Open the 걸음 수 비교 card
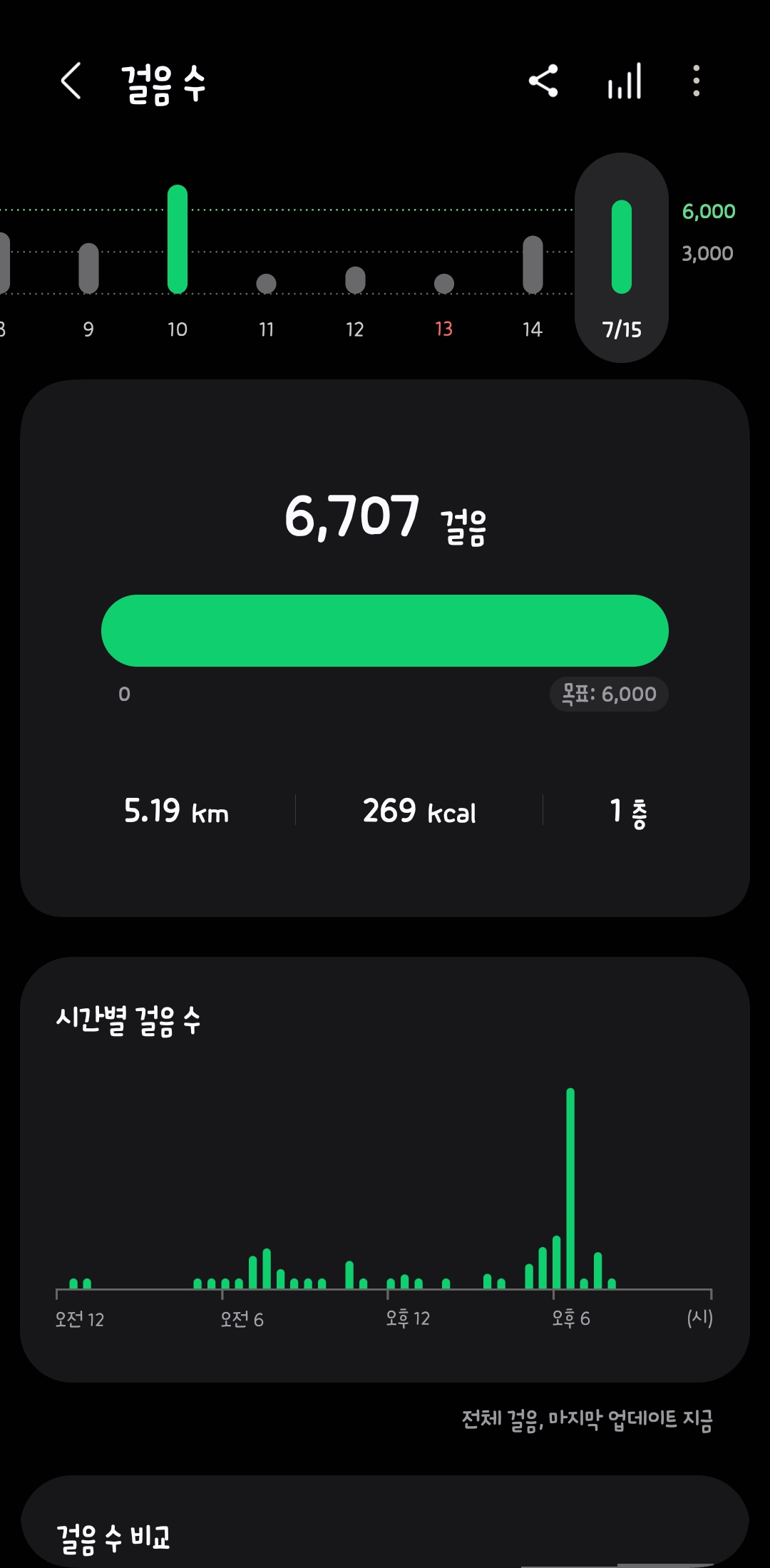The image size is (770, 1568). point(385,1533)
